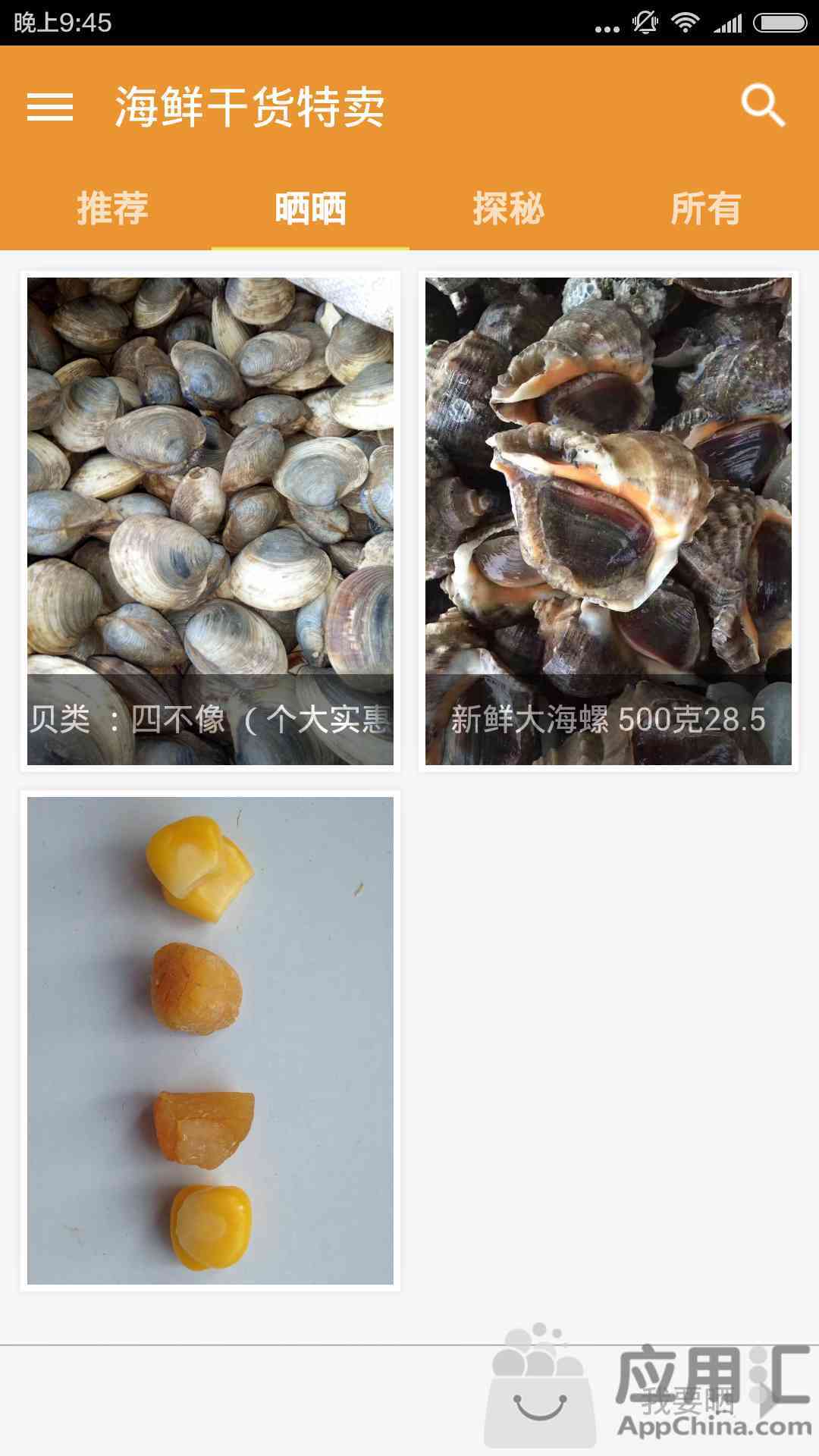Open the 贝类：四不像 clam post

pyautogui.click(x=210, y=521)
